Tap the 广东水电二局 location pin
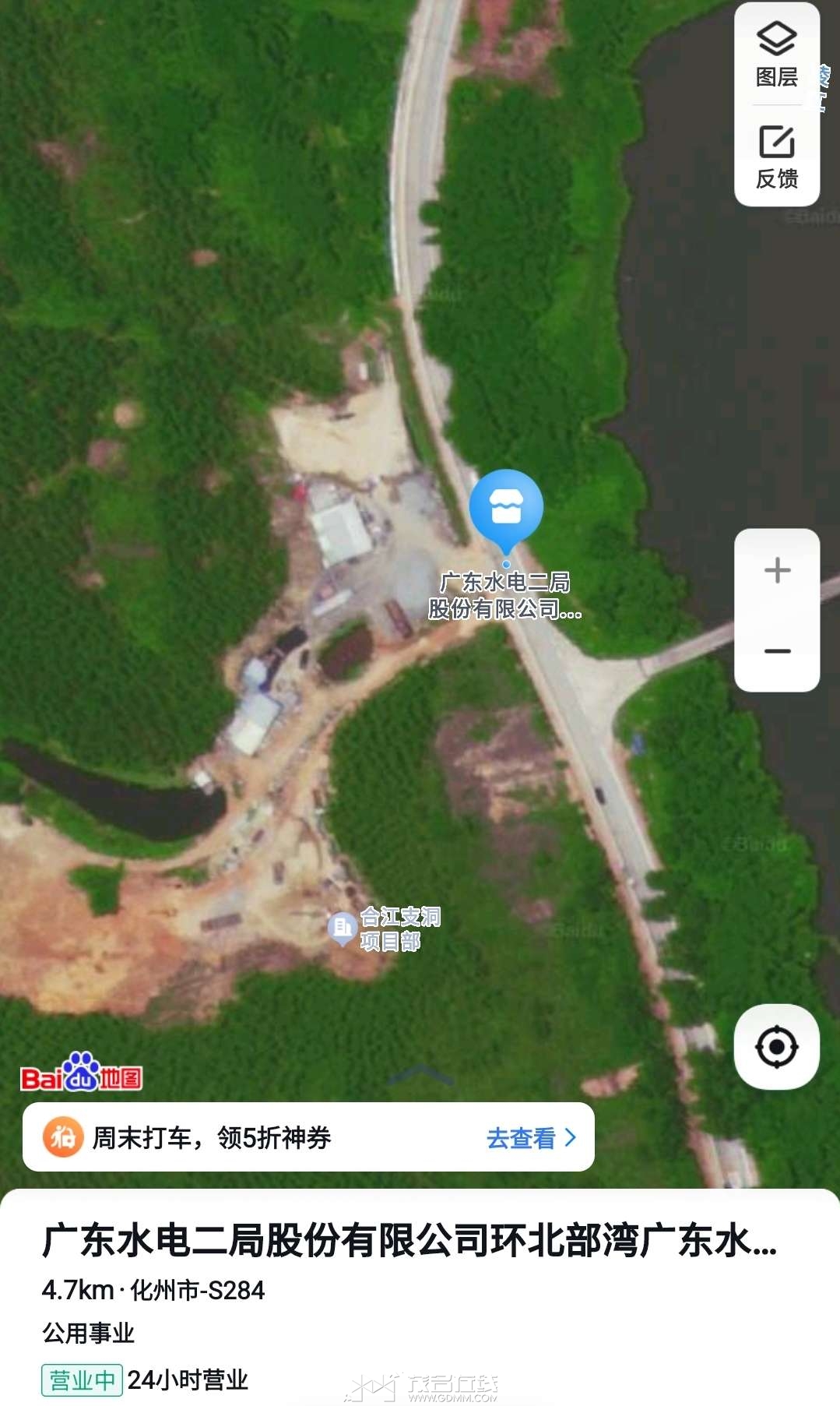 [506, 509]
